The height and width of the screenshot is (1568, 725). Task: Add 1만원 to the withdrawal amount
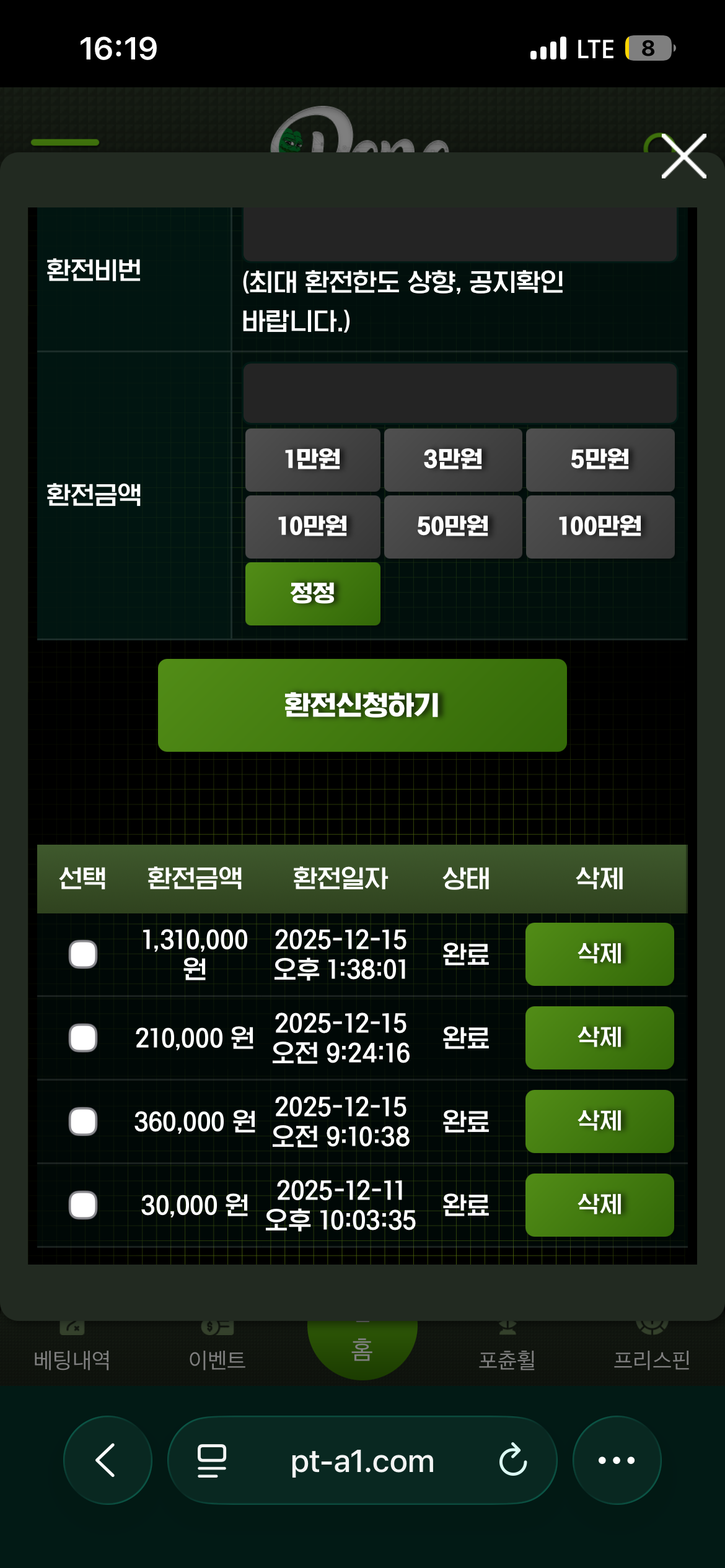[312, 460]
